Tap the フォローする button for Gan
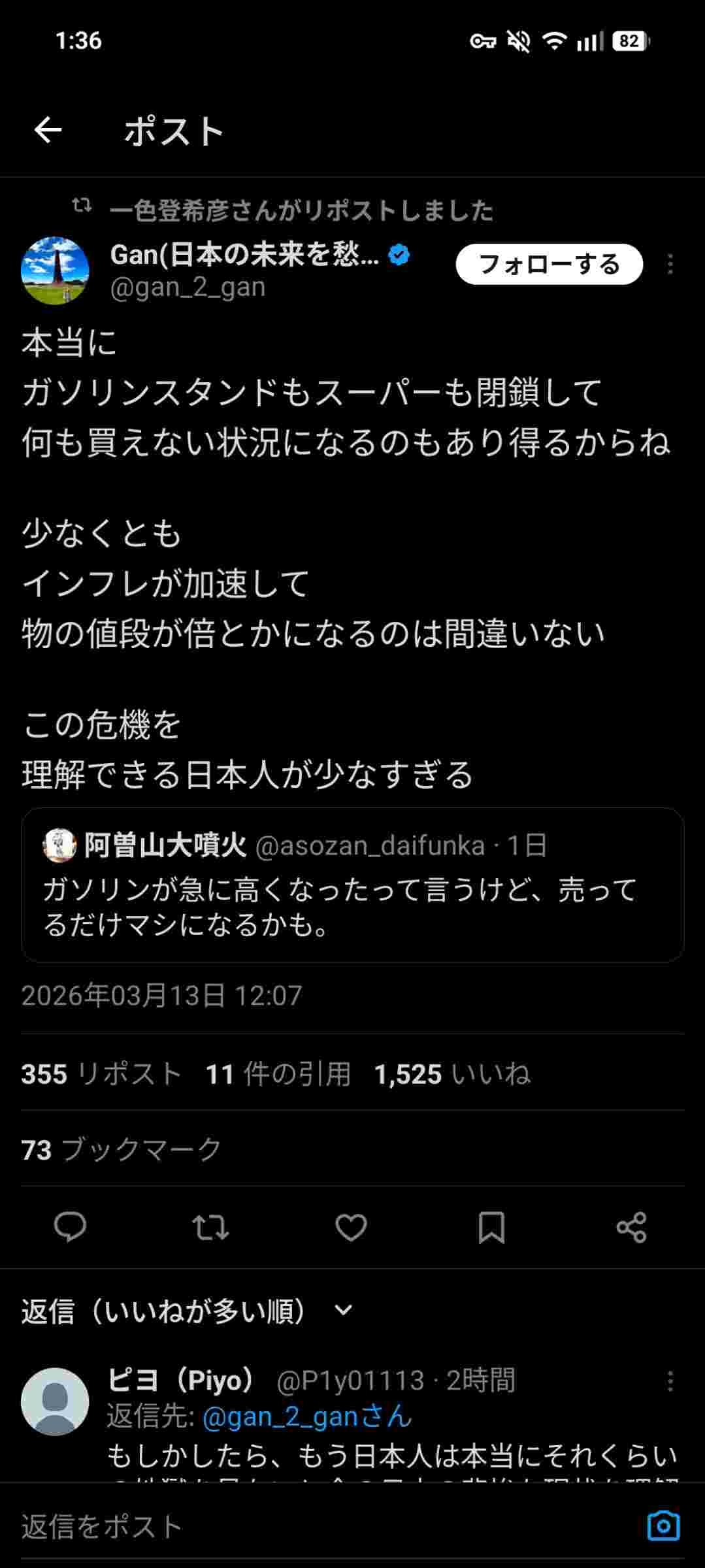Viewport: 705px width, 1568px height. click(x=549, y=265)
